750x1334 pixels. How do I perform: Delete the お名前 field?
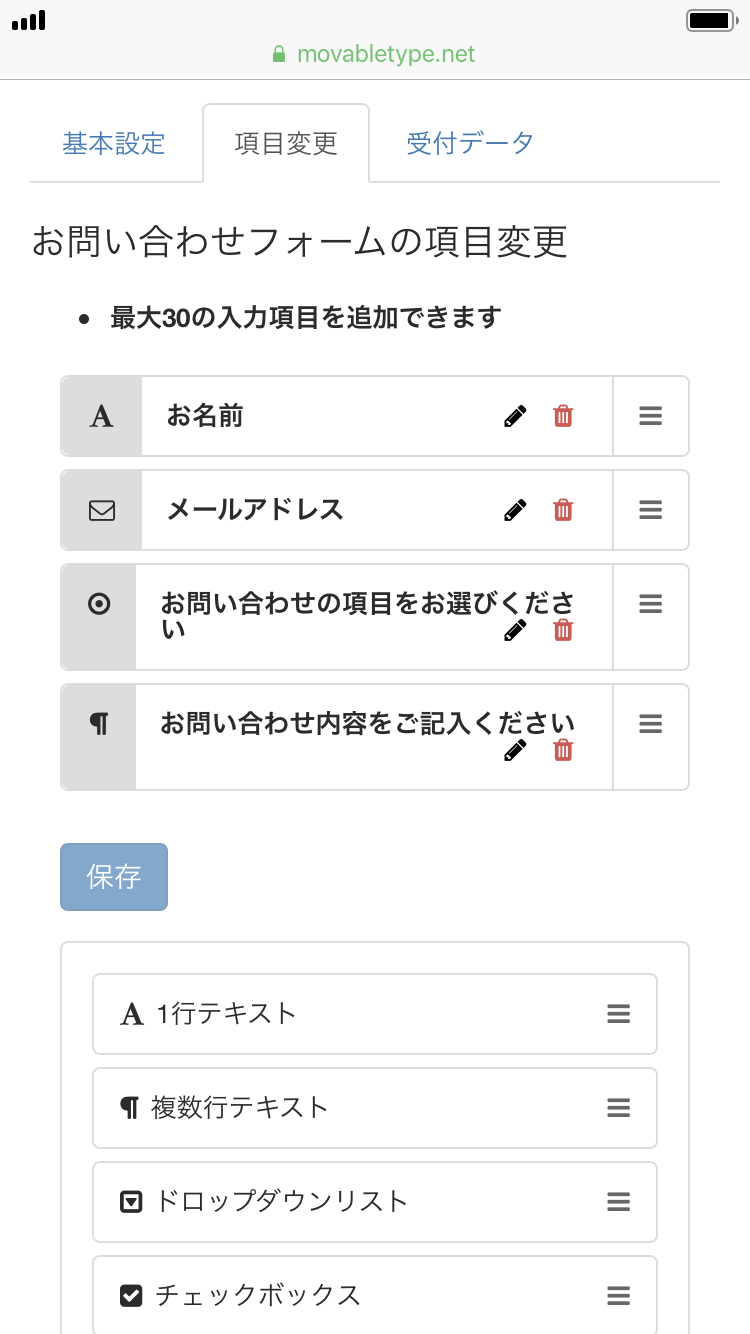click(x=563, y=417)
